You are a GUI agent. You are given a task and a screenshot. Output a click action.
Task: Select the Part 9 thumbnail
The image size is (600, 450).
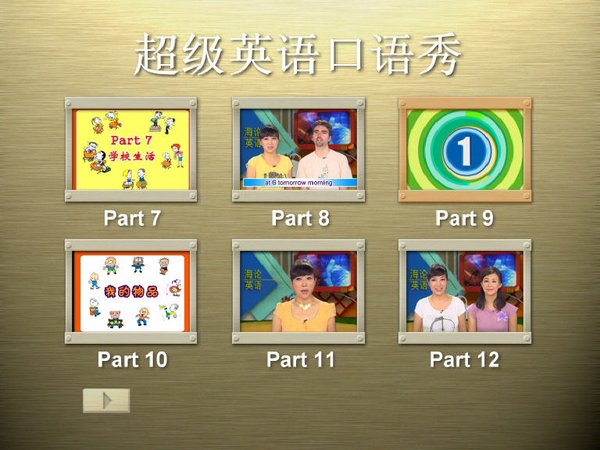465,149
